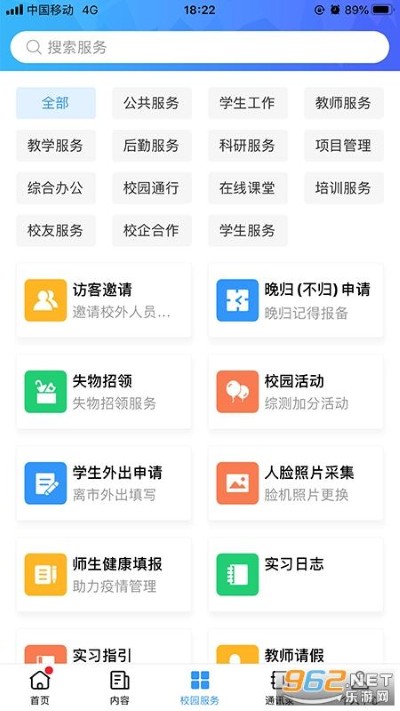Select 教师服务 category chip
Screen dimensions: 400x711
(344, 103)
